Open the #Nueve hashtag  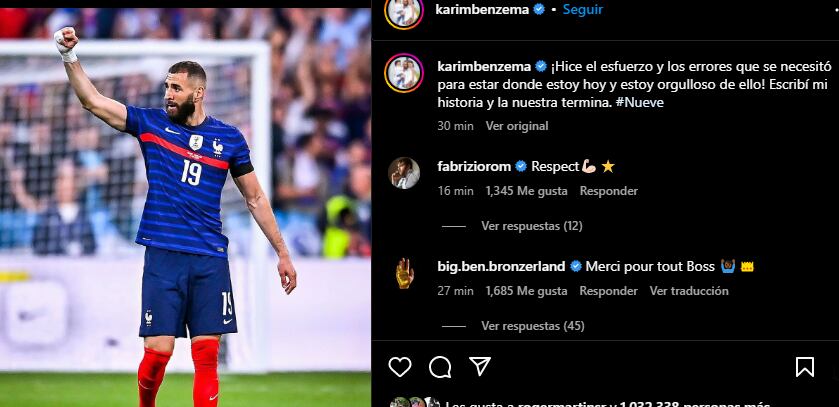pyautogui.click(x=640, y=102)
